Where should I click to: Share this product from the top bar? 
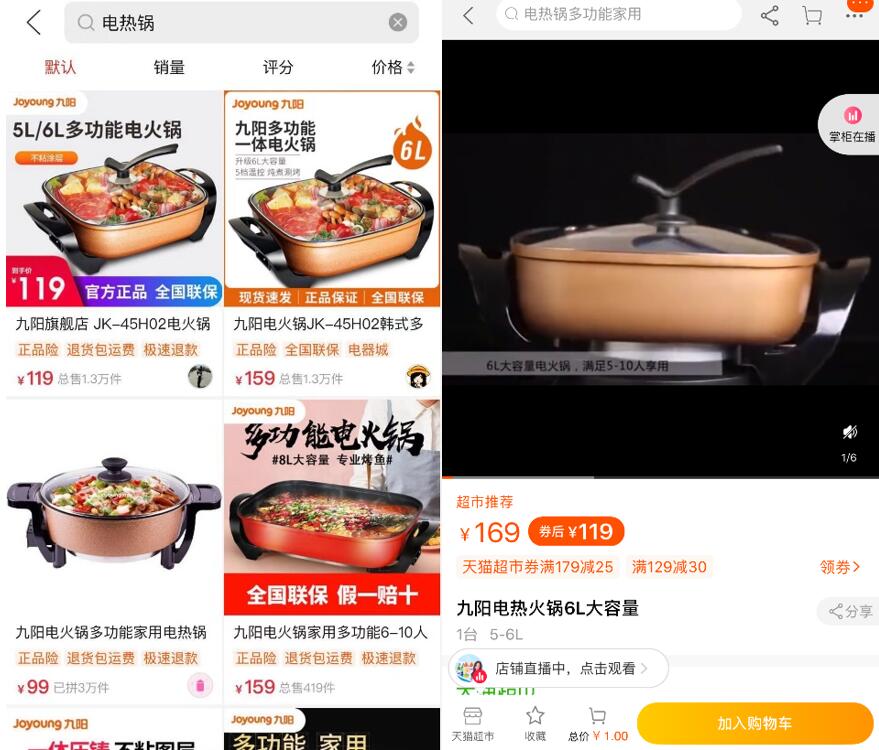769,15
